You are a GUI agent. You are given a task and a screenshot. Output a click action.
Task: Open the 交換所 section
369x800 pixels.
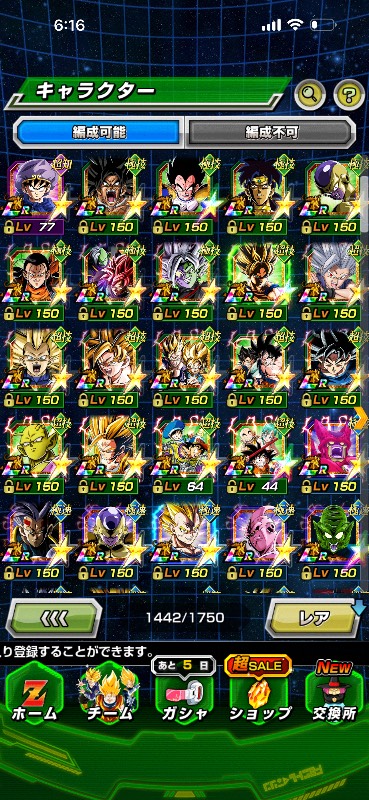pos(335,695)
